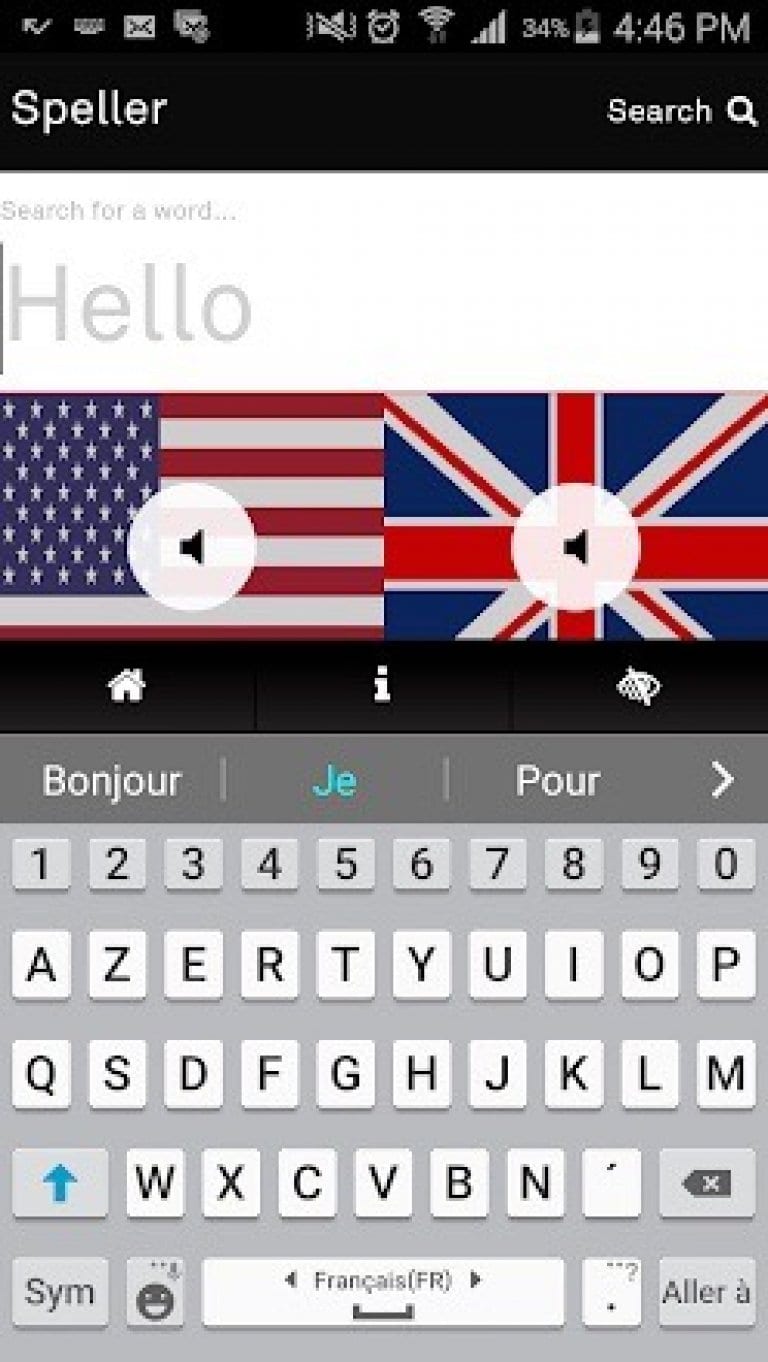This screenshot has width=768, height=1362.
Task: Expand more suggestions with the right chevron
Action: tap(722, 780)
